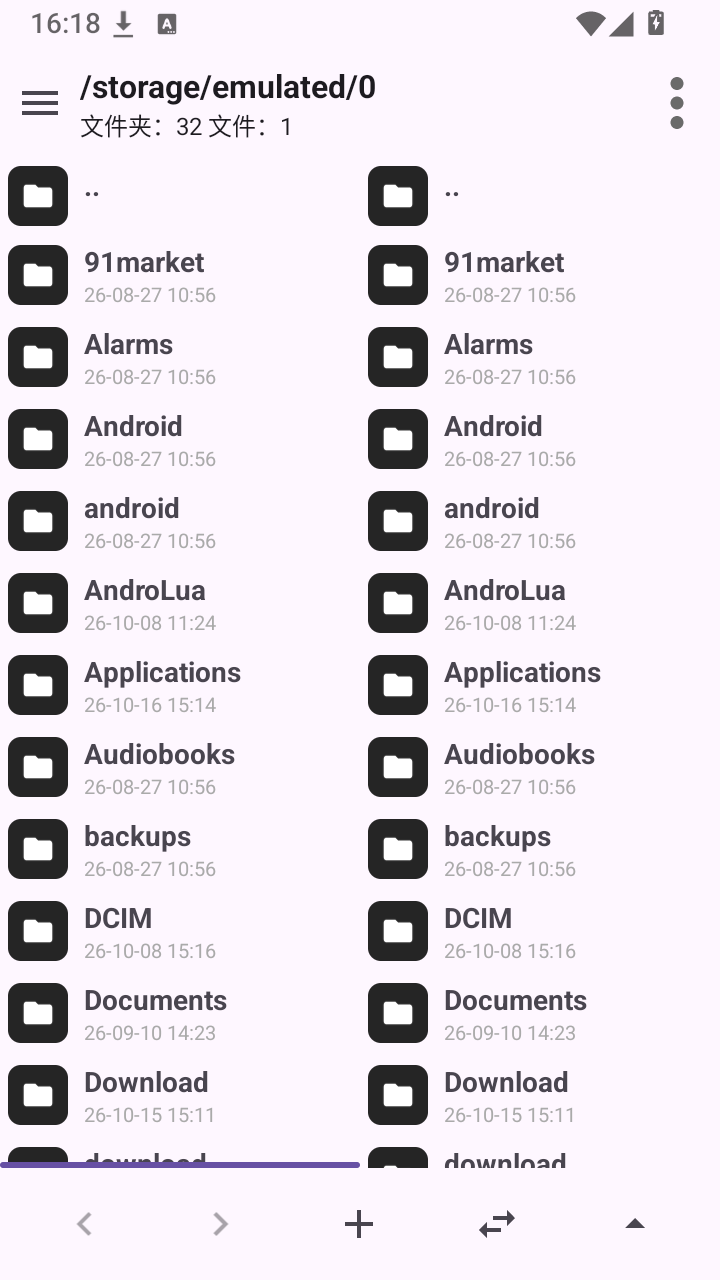720x1280 pixels.
Task: Open the lowercase android folder in right pane
Action: pyautogui.click(x=540, y=522)
